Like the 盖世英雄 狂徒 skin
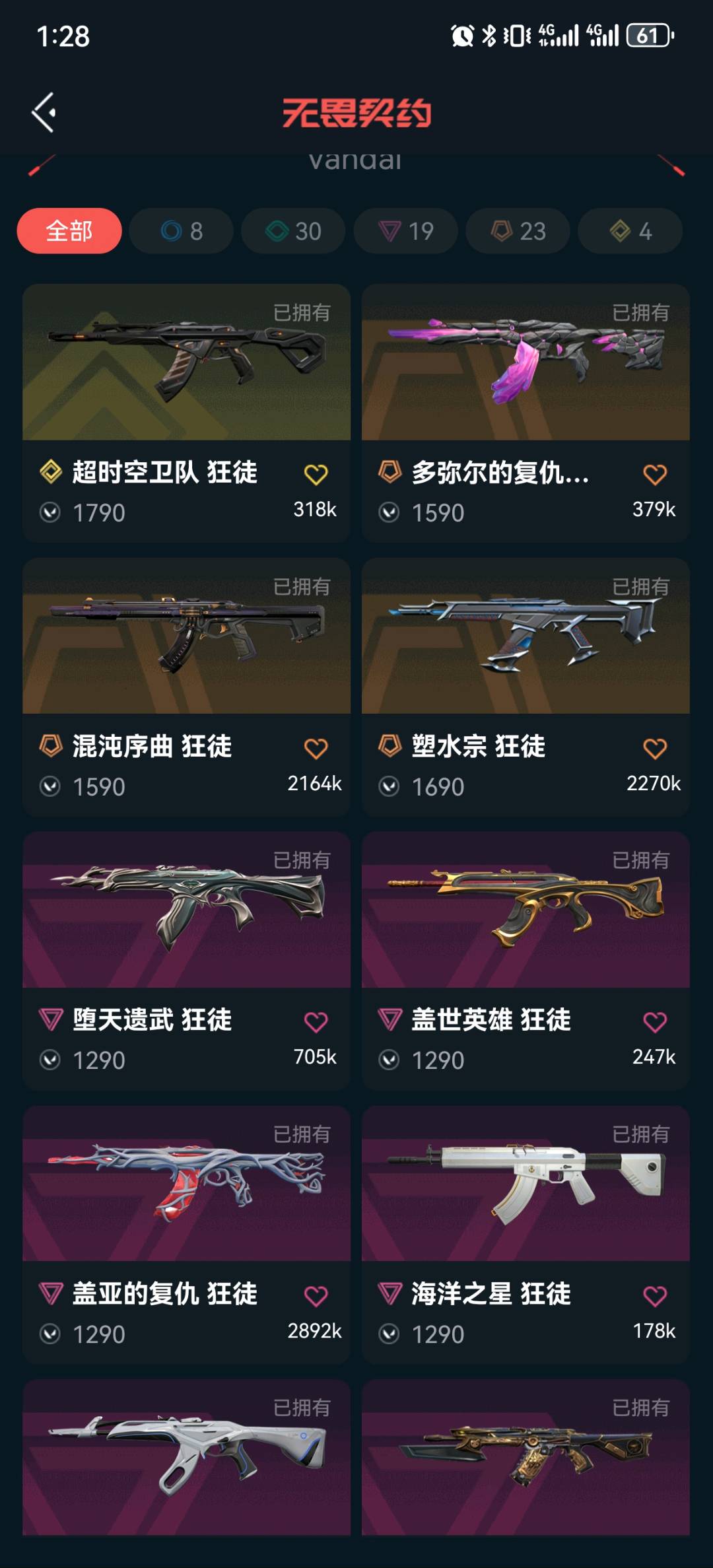 coord(654,1022)
